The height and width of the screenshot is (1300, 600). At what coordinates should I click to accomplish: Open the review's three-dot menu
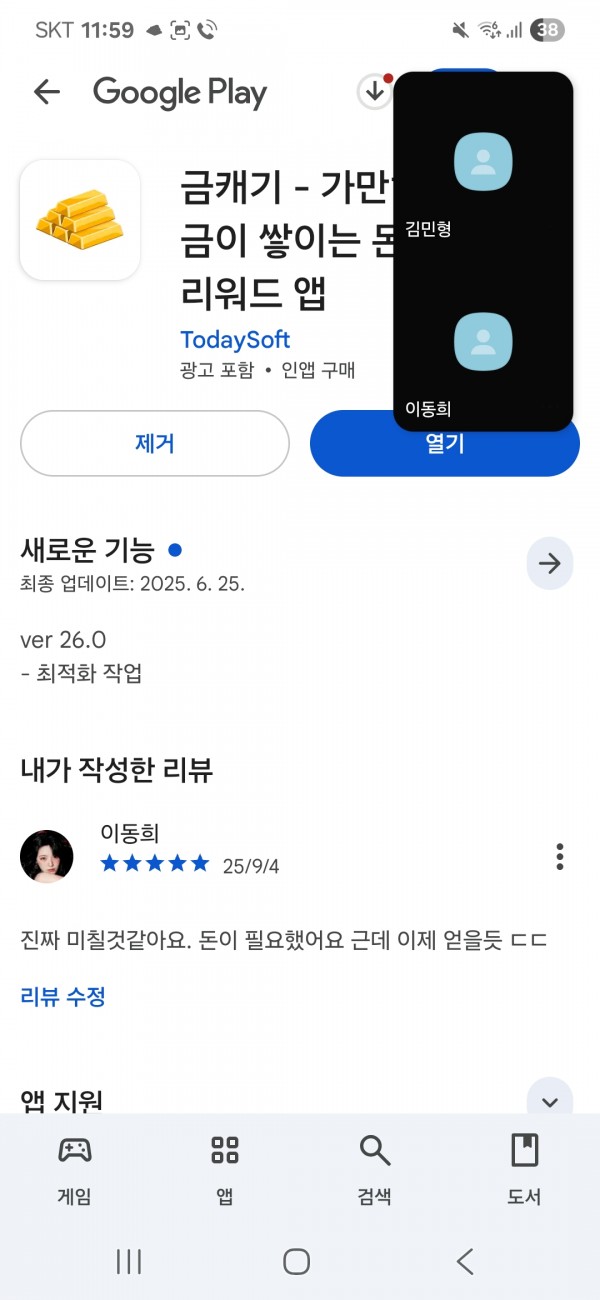click(x=560, y=856)
